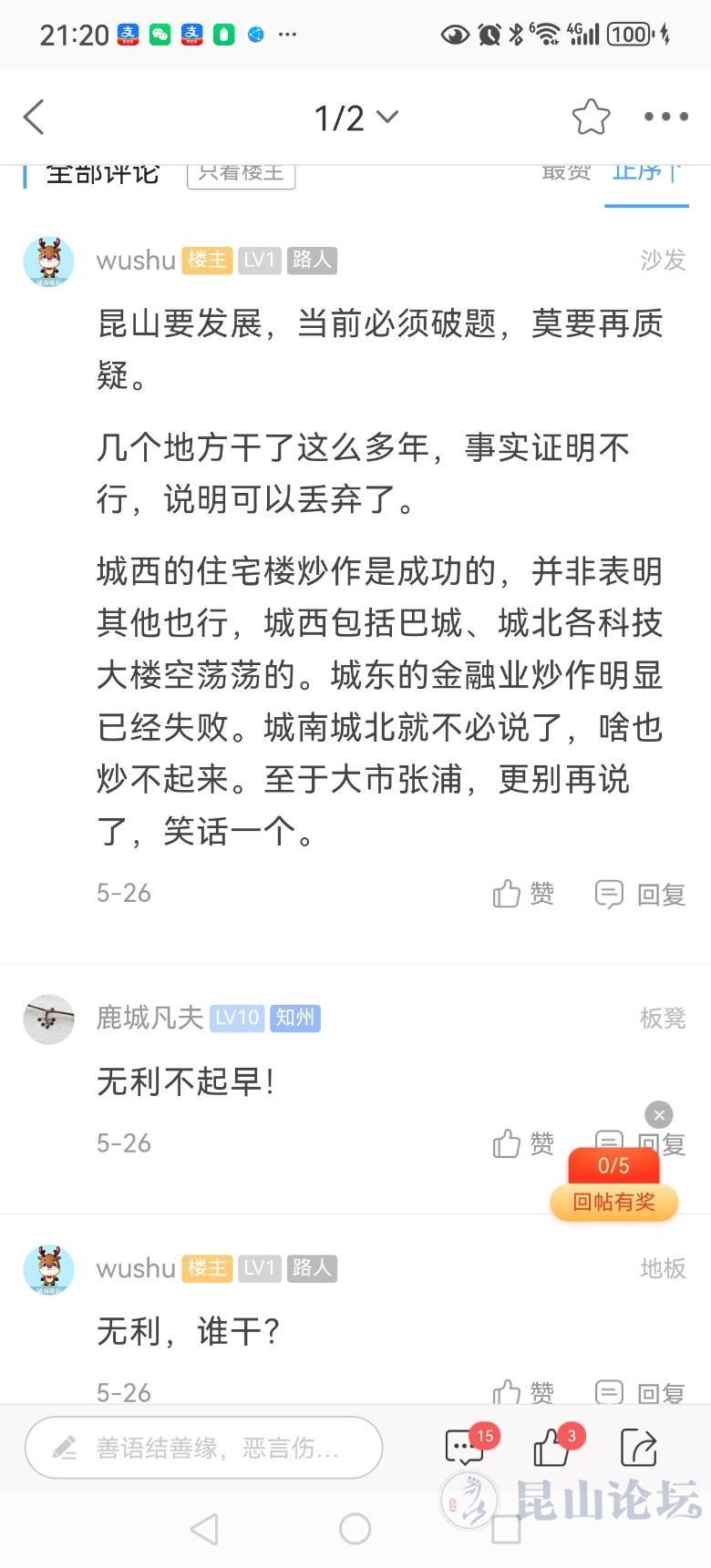This screenshot has height=1568, width=711.
Task: Dismiss the 回帖有奖 floating badge
Action: tap(659, 1114)
